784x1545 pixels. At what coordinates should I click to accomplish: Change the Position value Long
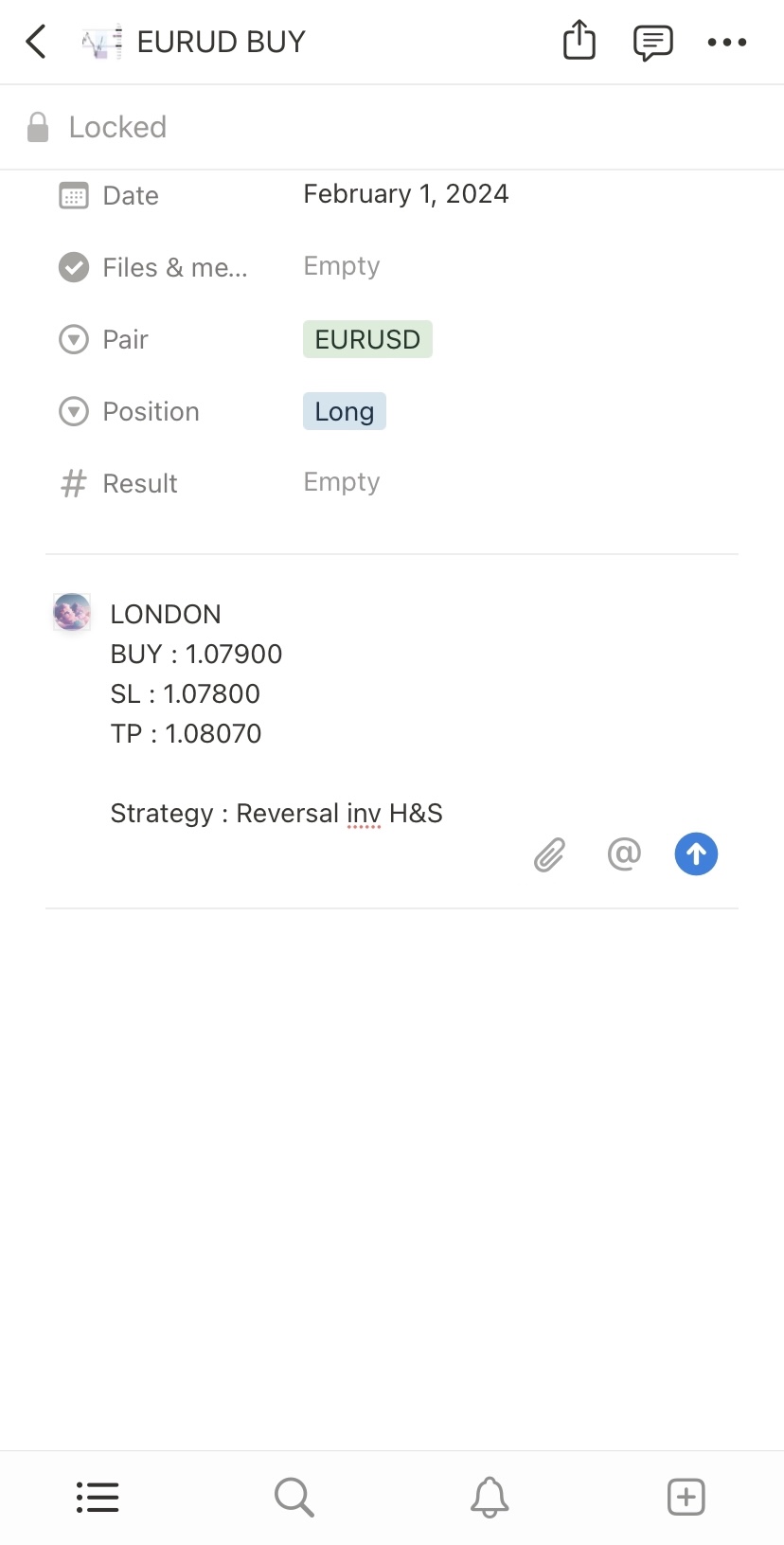click(x=345, y=412)
